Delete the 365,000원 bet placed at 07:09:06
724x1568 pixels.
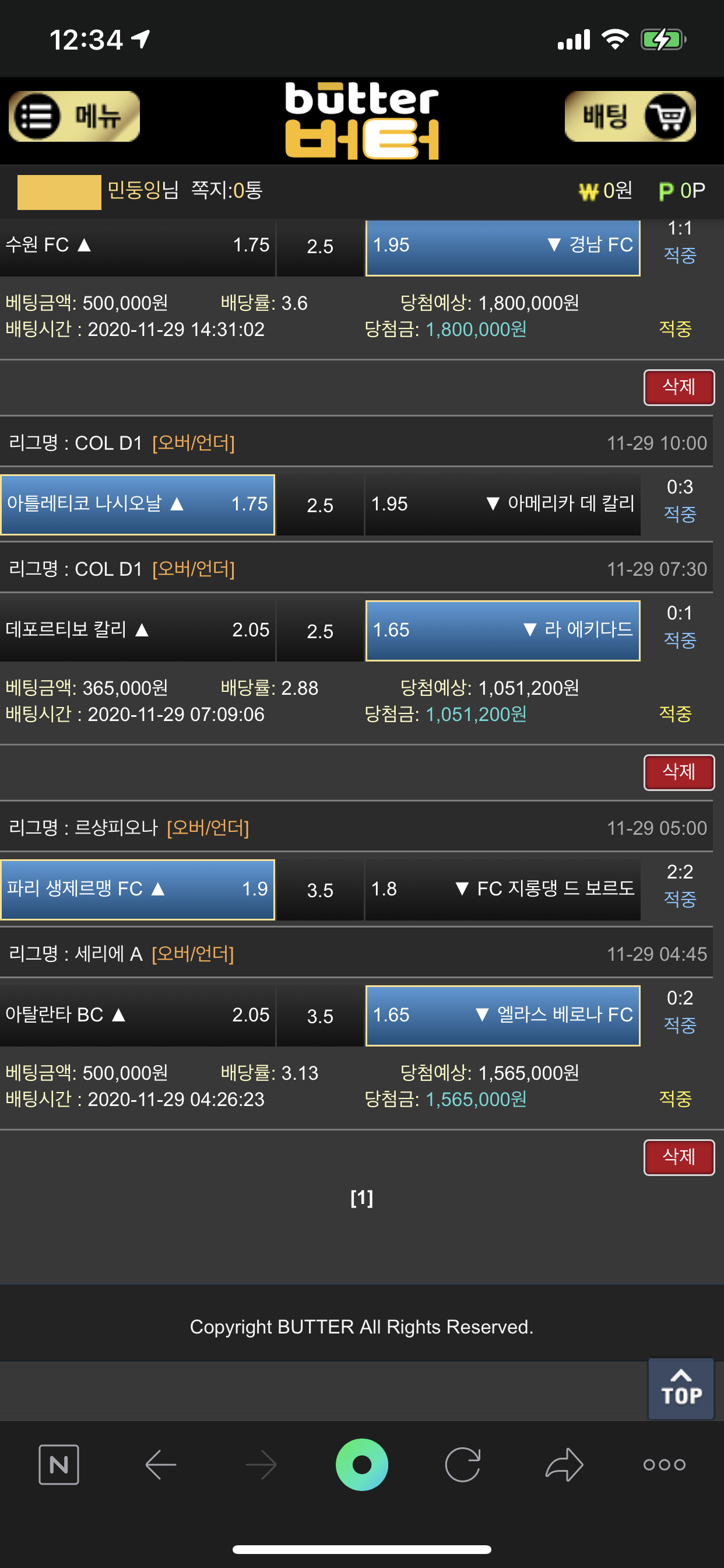click(679, 772)
